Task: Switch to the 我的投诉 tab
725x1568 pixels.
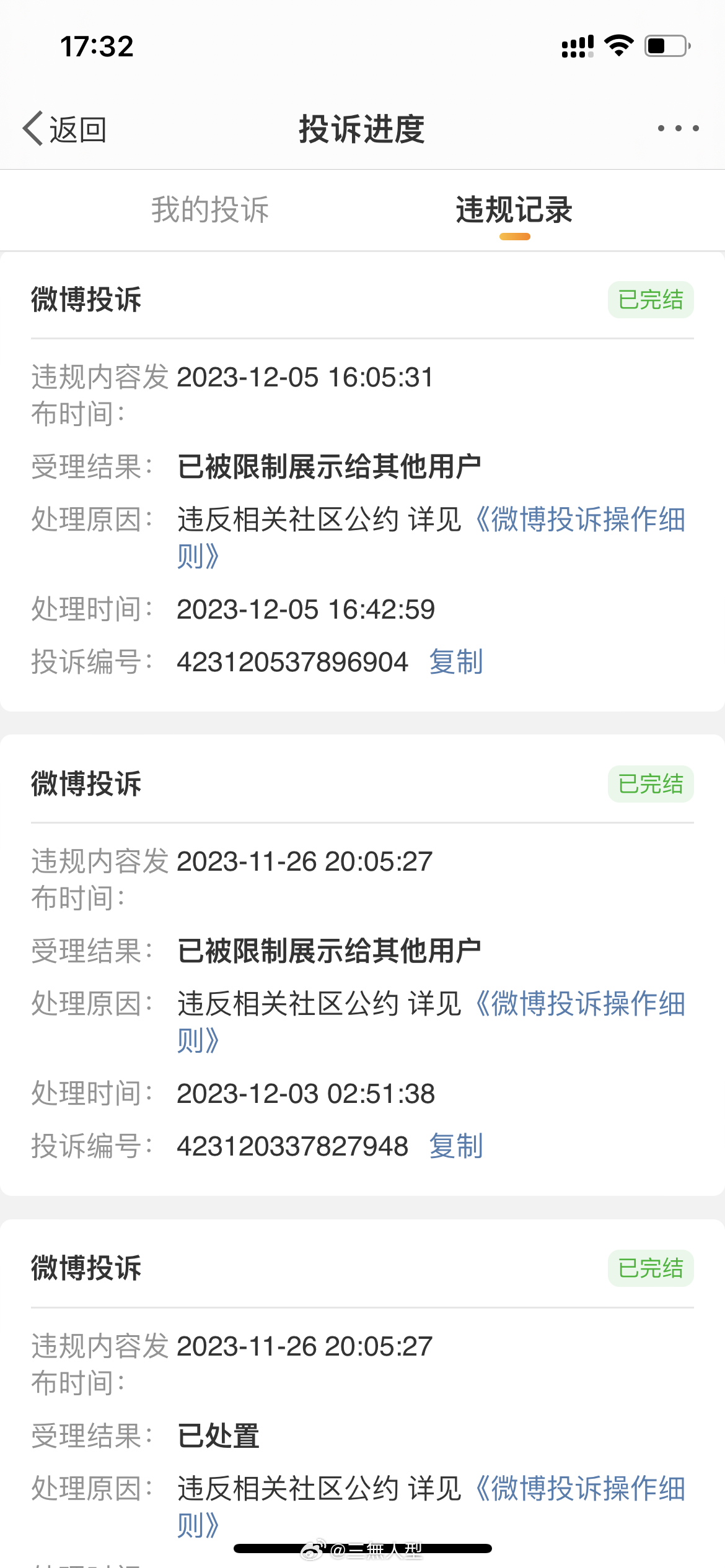Action: tap(210, 209)
